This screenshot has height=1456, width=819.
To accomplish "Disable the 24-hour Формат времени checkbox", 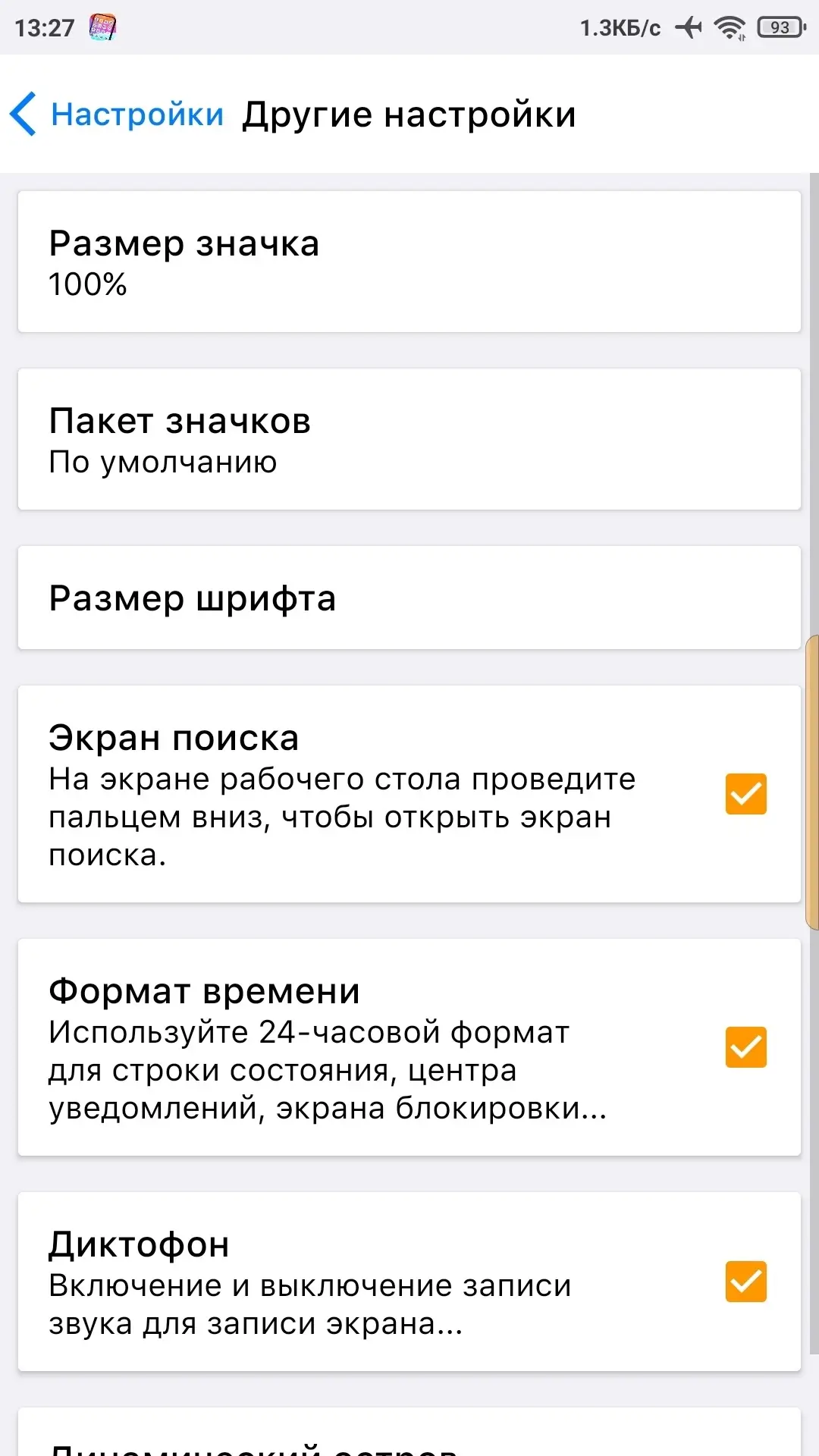I will click(746, 1047).
